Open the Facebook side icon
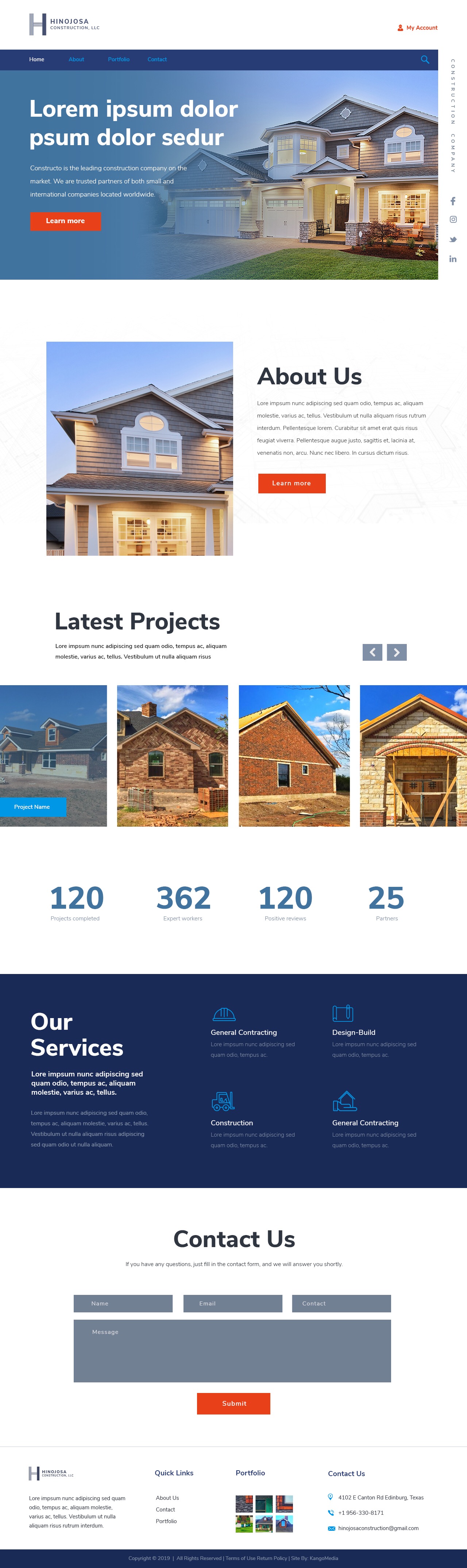The width and height of the screenshot is (467, 1568). click(453, 202)
